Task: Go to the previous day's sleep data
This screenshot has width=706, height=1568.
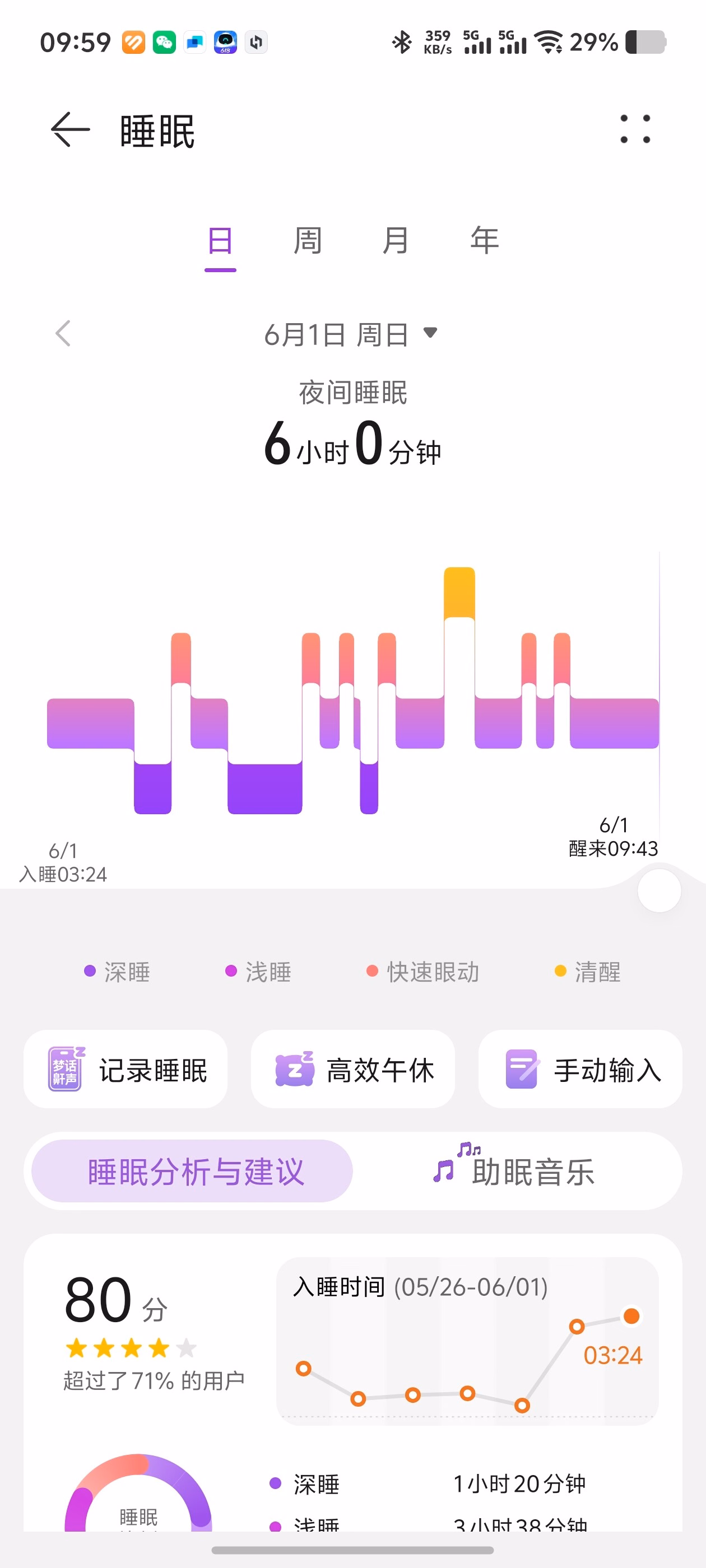Action: tap(63, 334)
